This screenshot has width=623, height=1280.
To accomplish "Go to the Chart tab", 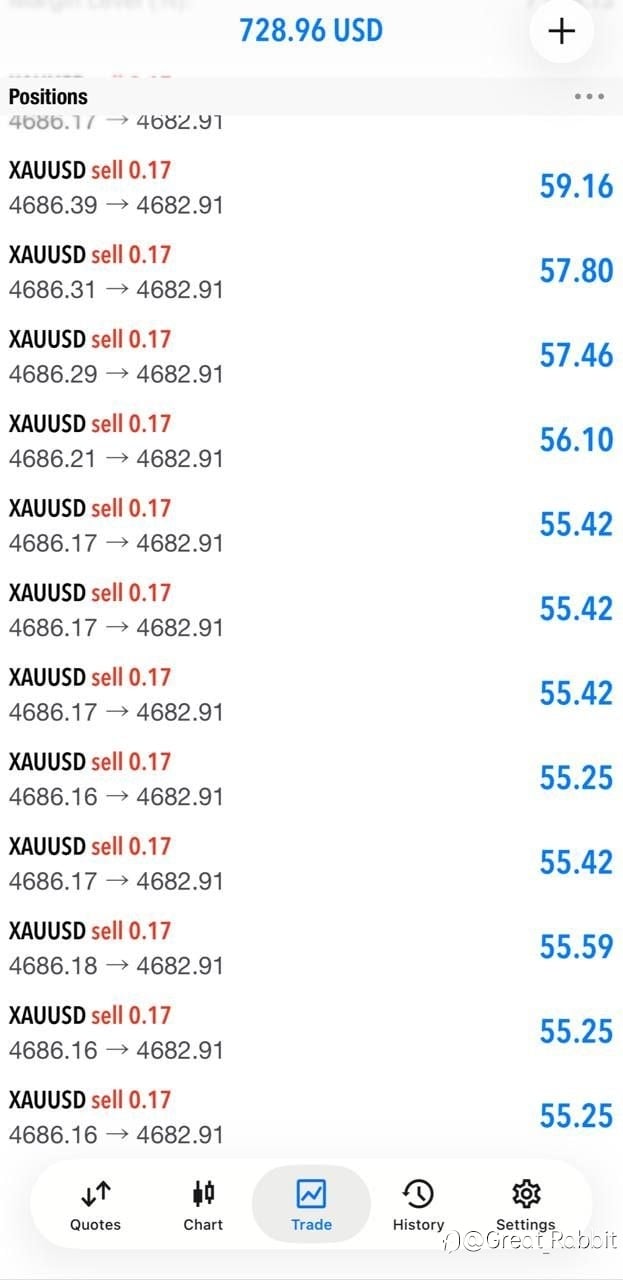I will tap(203, 1204).
